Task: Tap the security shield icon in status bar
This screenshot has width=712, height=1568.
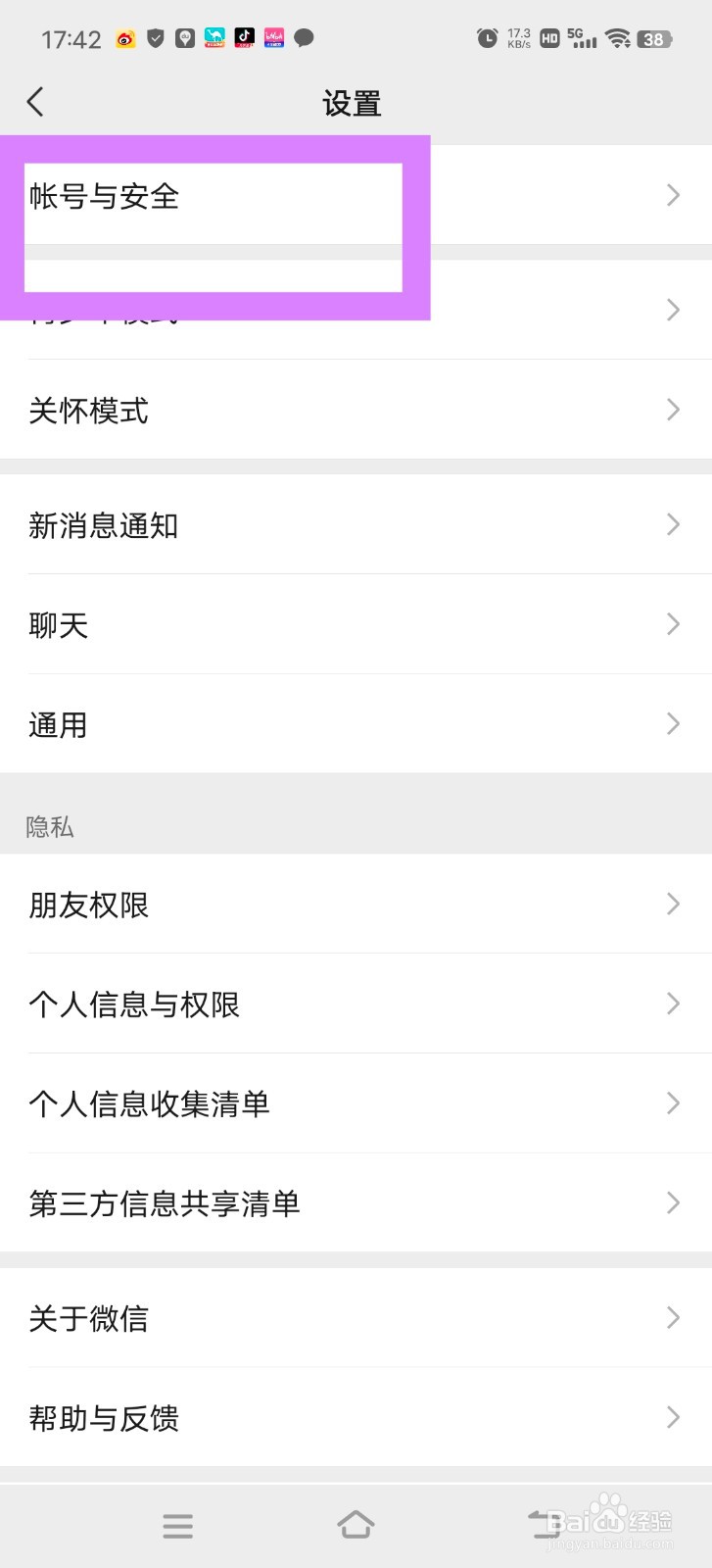Action: pyautogui.click(x=154, y=37)
